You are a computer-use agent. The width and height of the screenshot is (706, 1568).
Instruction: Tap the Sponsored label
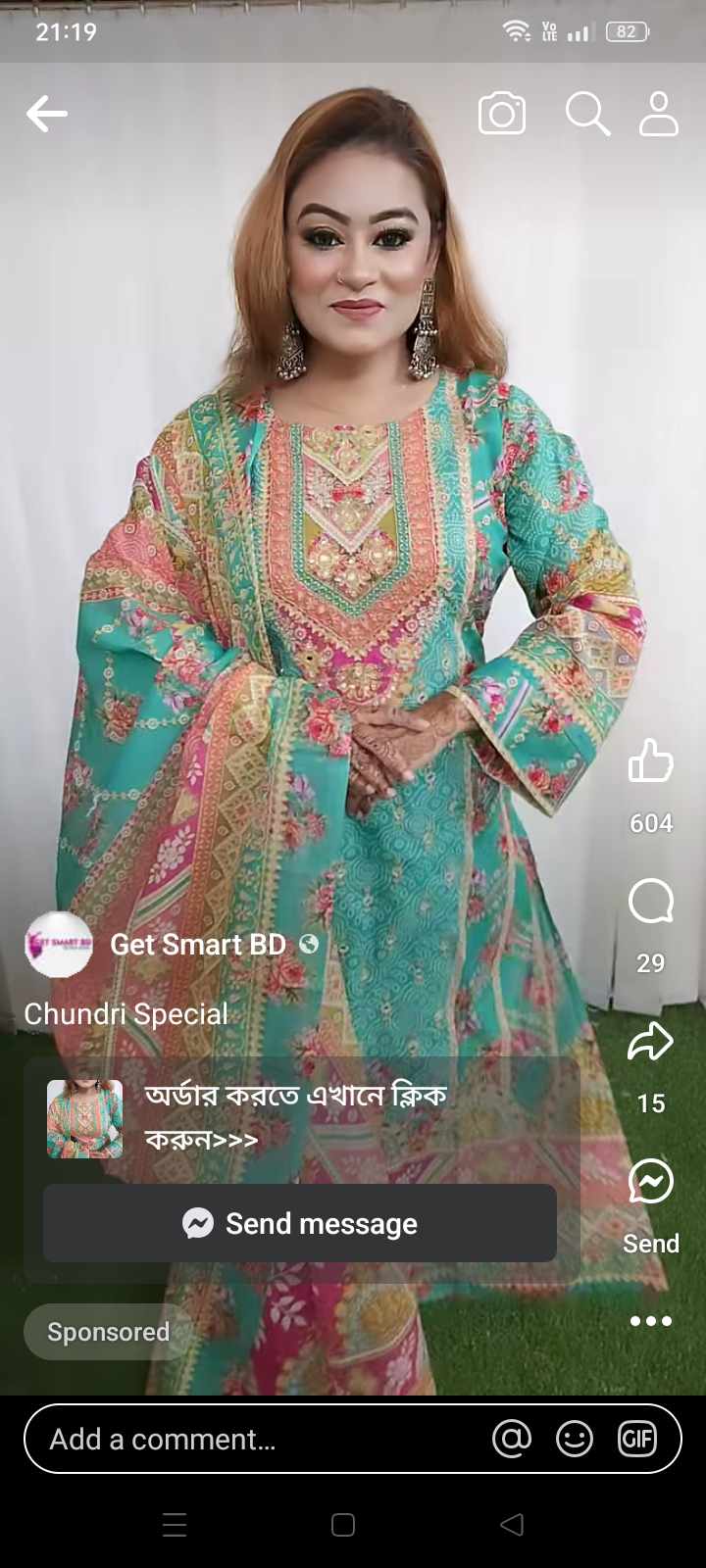(x=108, y=1332)
